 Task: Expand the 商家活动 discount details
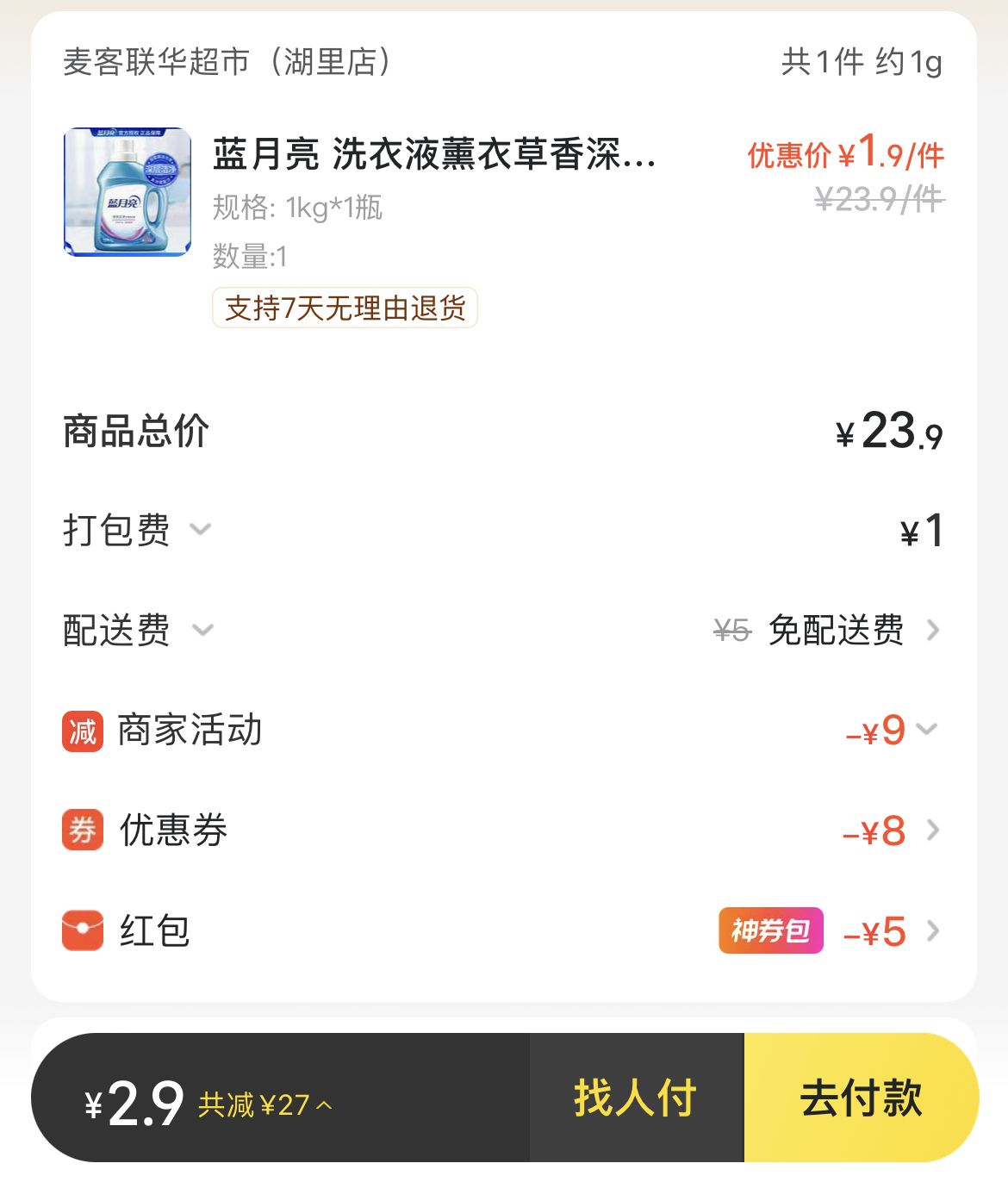(x=926, y=729)
